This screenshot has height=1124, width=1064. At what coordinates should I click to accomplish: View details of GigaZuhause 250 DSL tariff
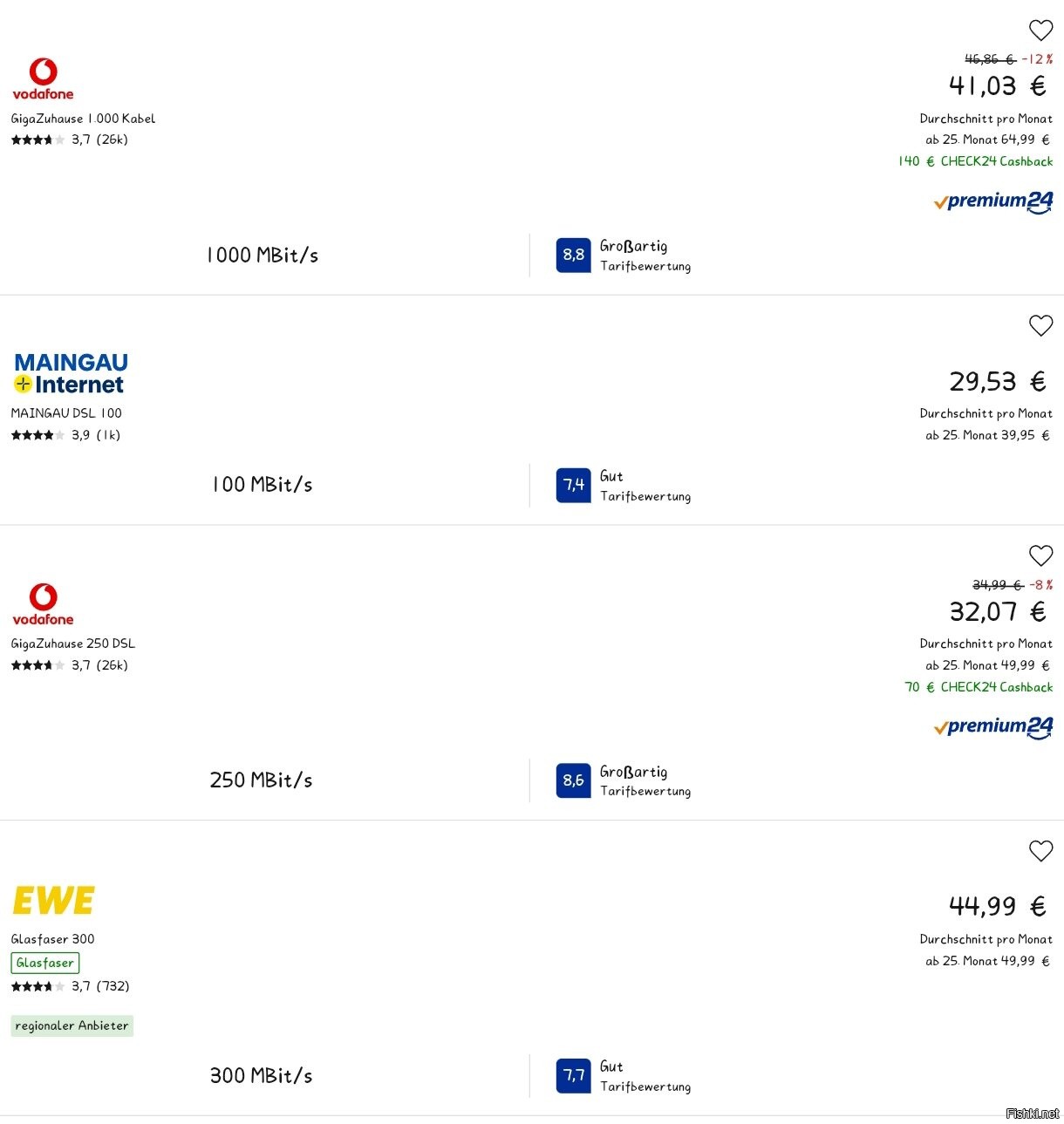pyautogui.click(x=73, y=644)
